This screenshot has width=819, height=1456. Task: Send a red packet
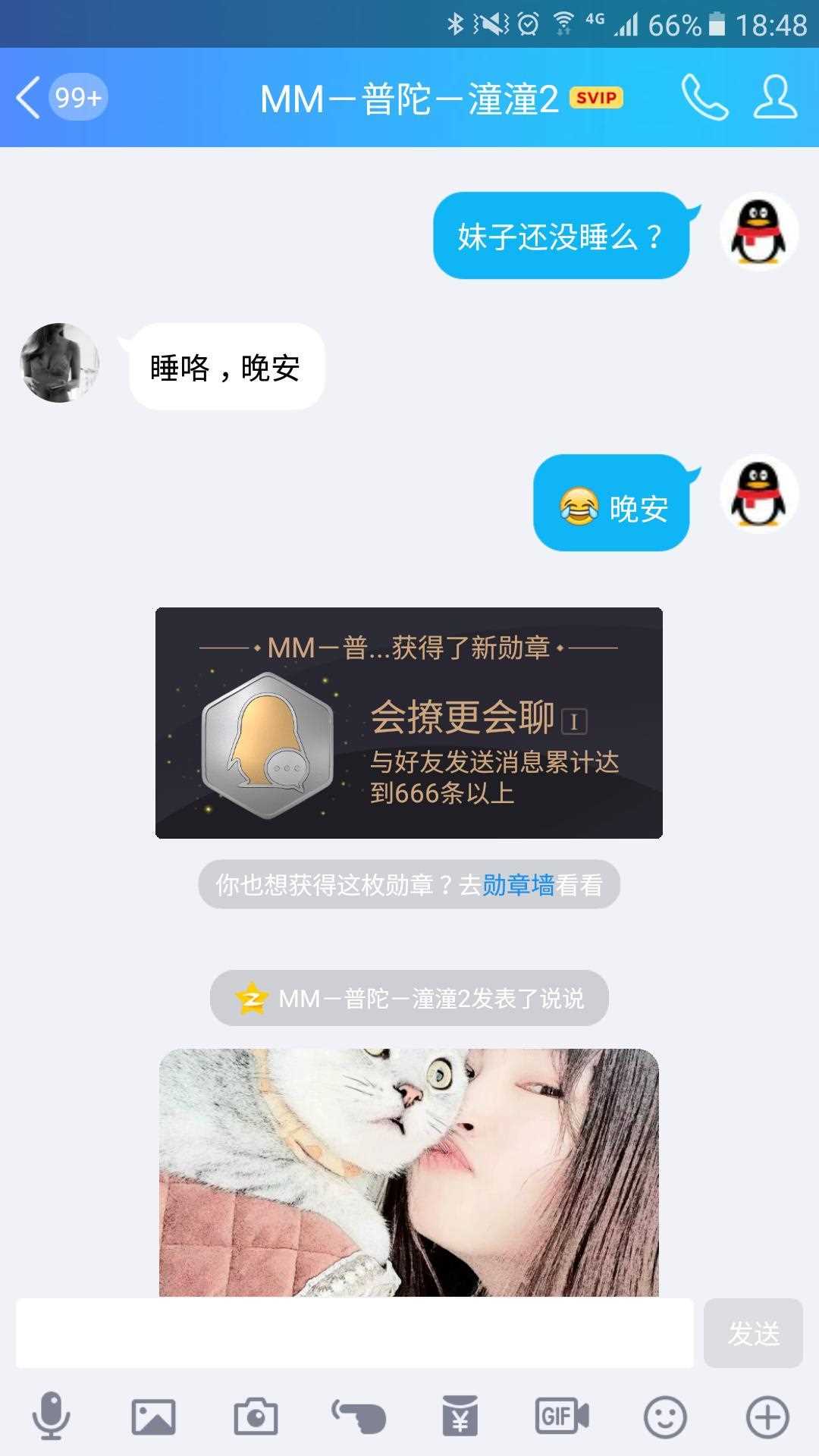pyautogui.click(x=460, y=1416)
